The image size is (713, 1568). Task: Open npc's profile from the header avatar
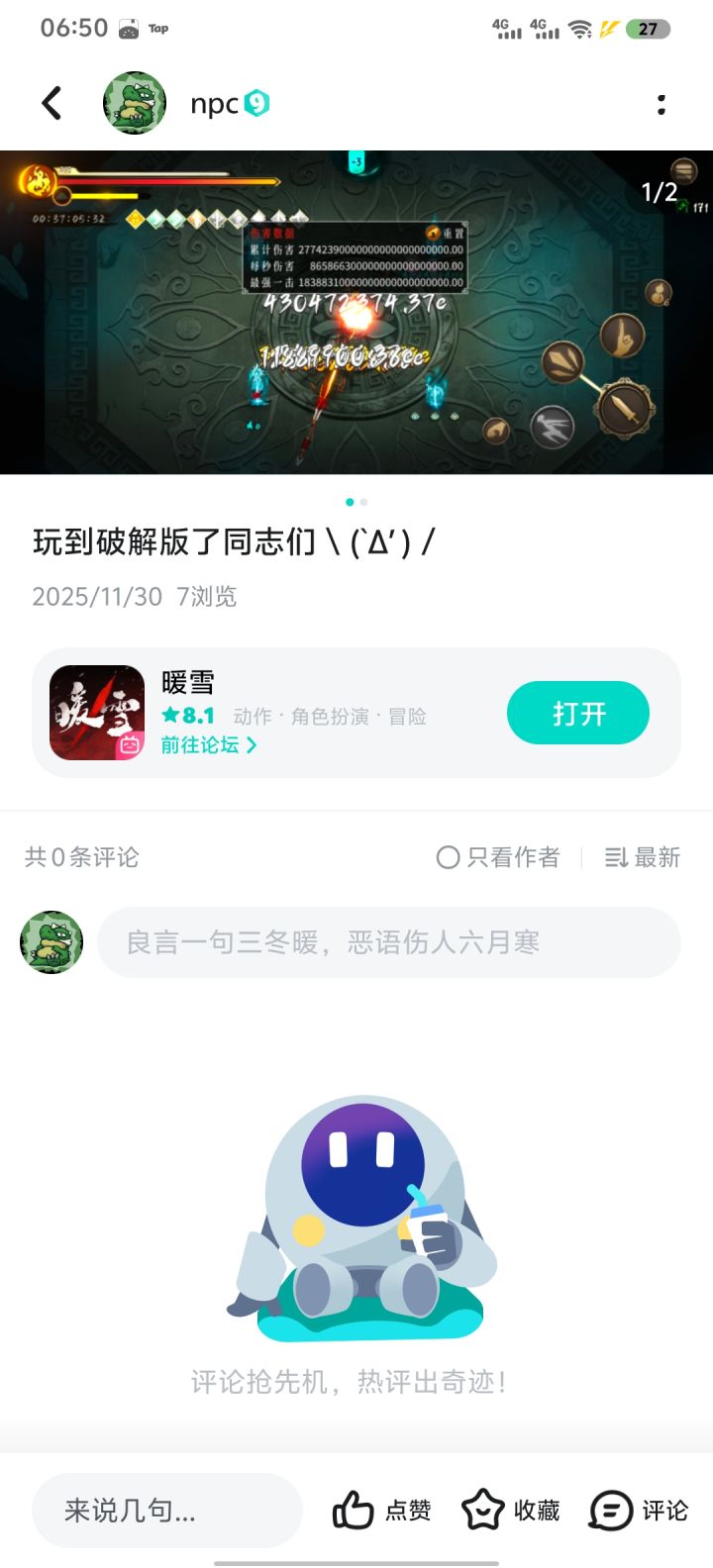(x=135, y=103)
